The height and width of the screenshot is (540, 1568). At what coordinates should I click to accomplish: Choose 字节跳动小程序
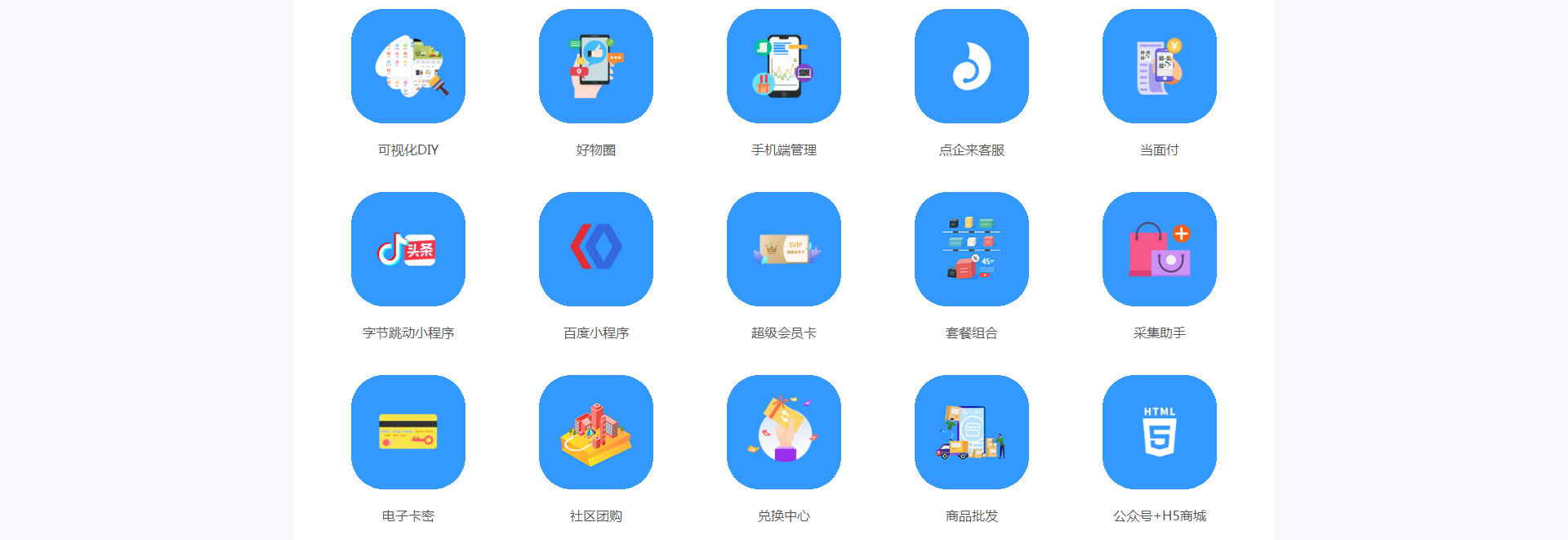tap(408, 249)
